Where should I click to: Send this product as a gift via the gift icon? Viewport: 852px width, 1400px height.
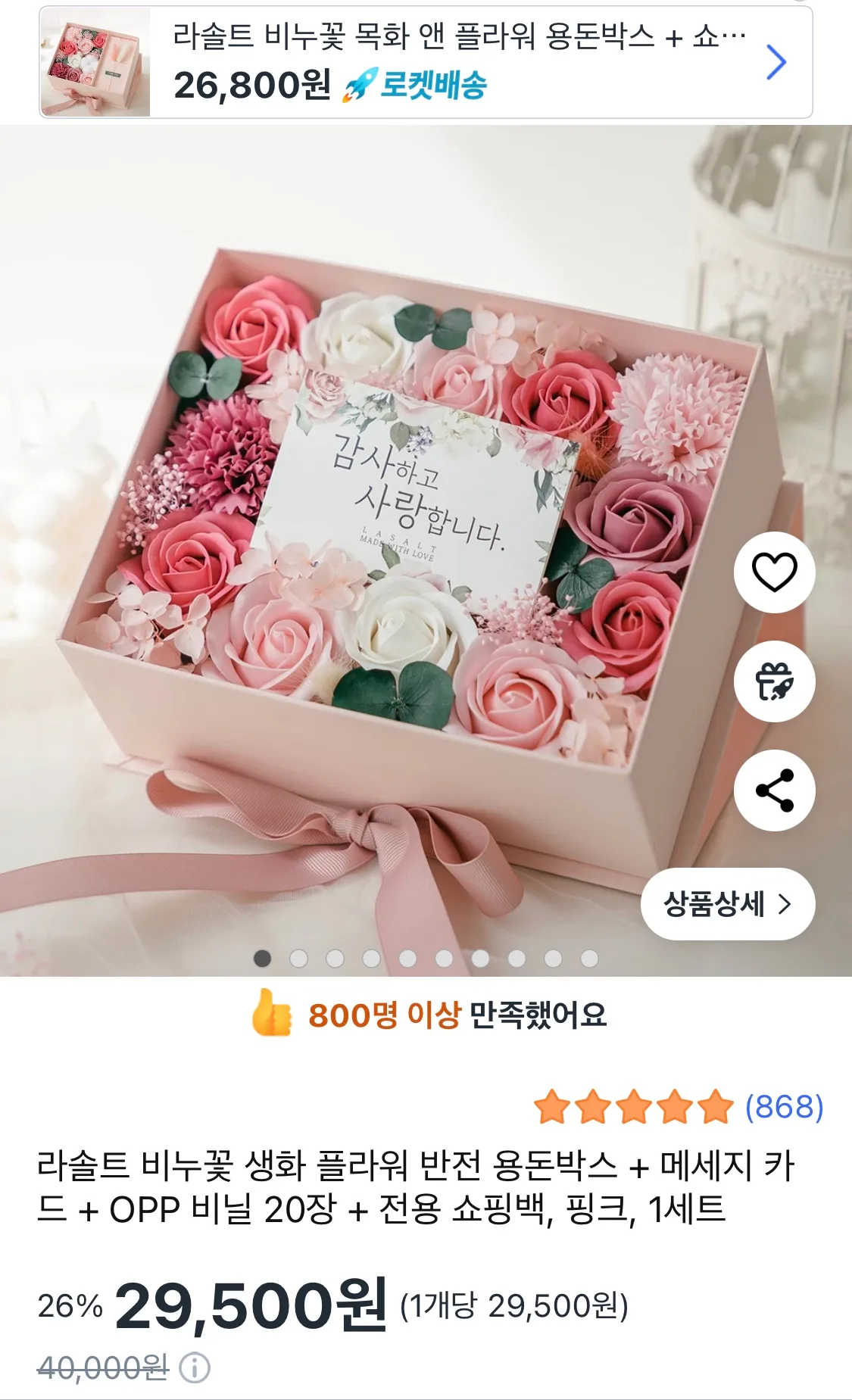[x=774, y=681]
